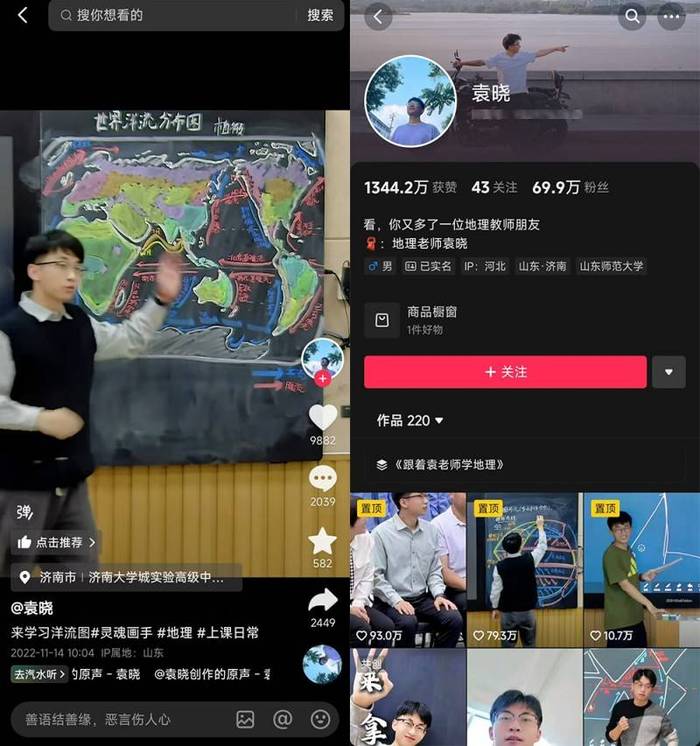Open the emoji picker in the comment bar
Image resolution: width=700 pixels, height=746 pixels.
(x=320, y=719)
